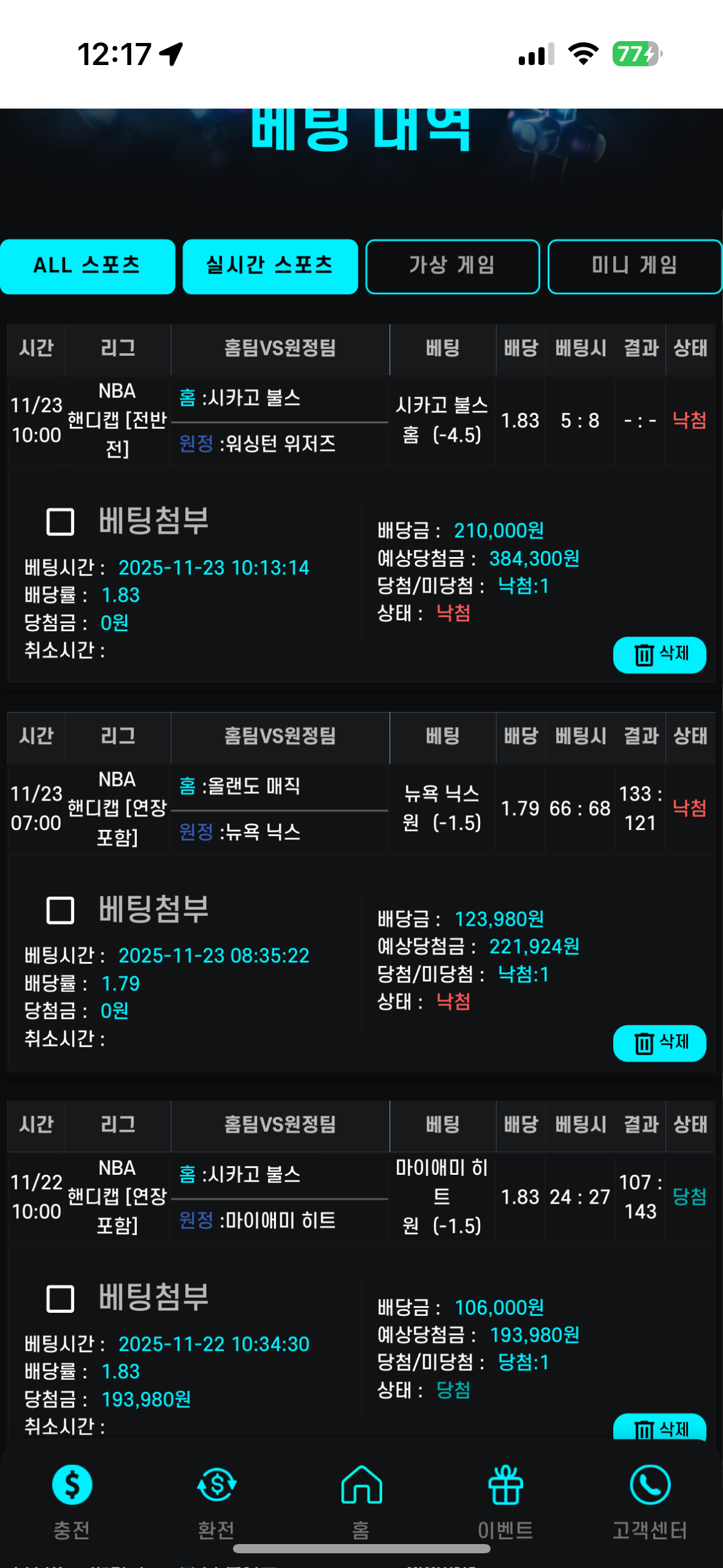
Task: Open the 가상 게임 section
Action: (x=452, y=266)
